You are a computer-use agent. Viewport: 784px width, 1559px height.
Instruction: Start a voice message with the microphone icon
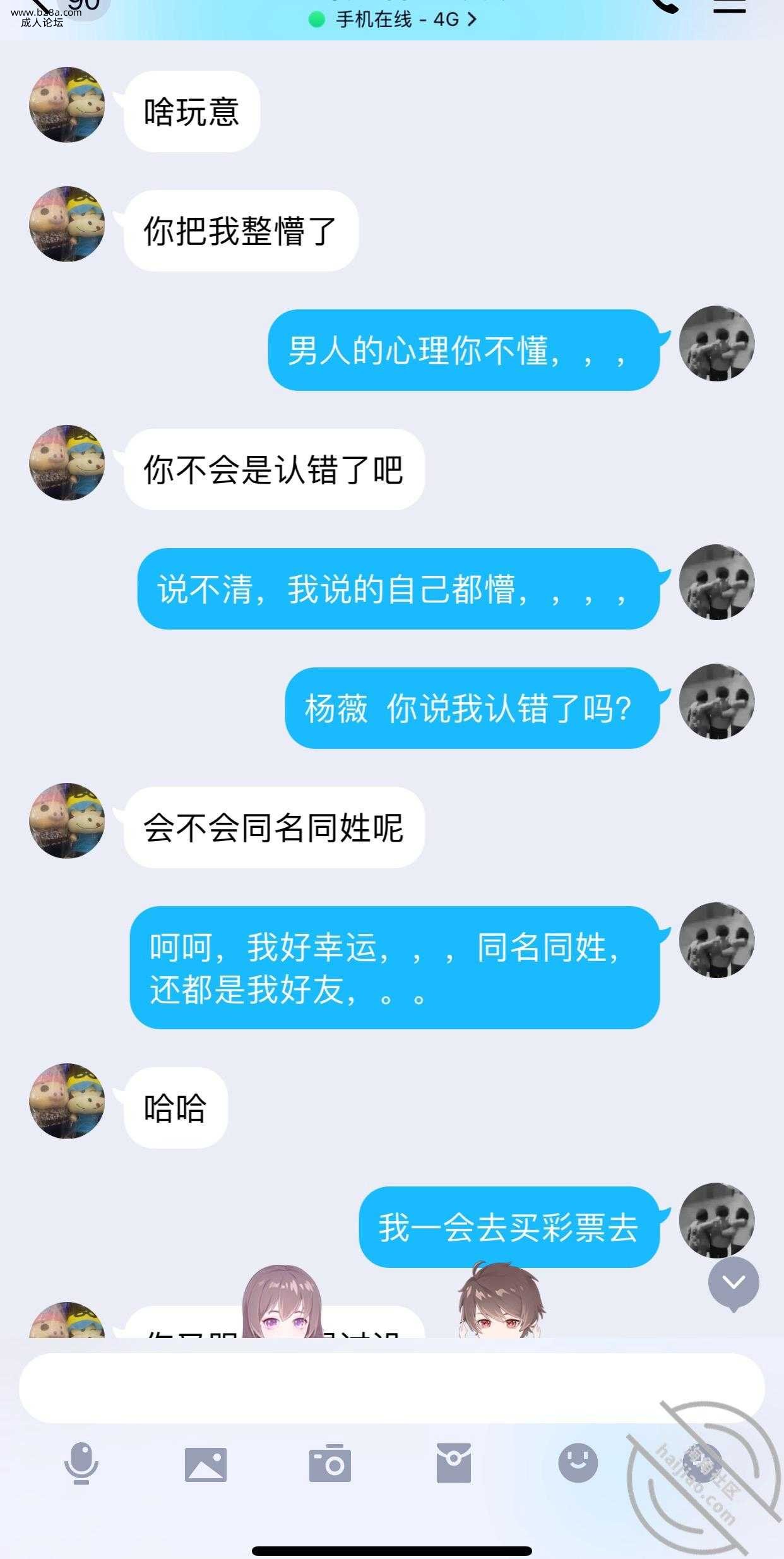click(x=81, y=1463)
